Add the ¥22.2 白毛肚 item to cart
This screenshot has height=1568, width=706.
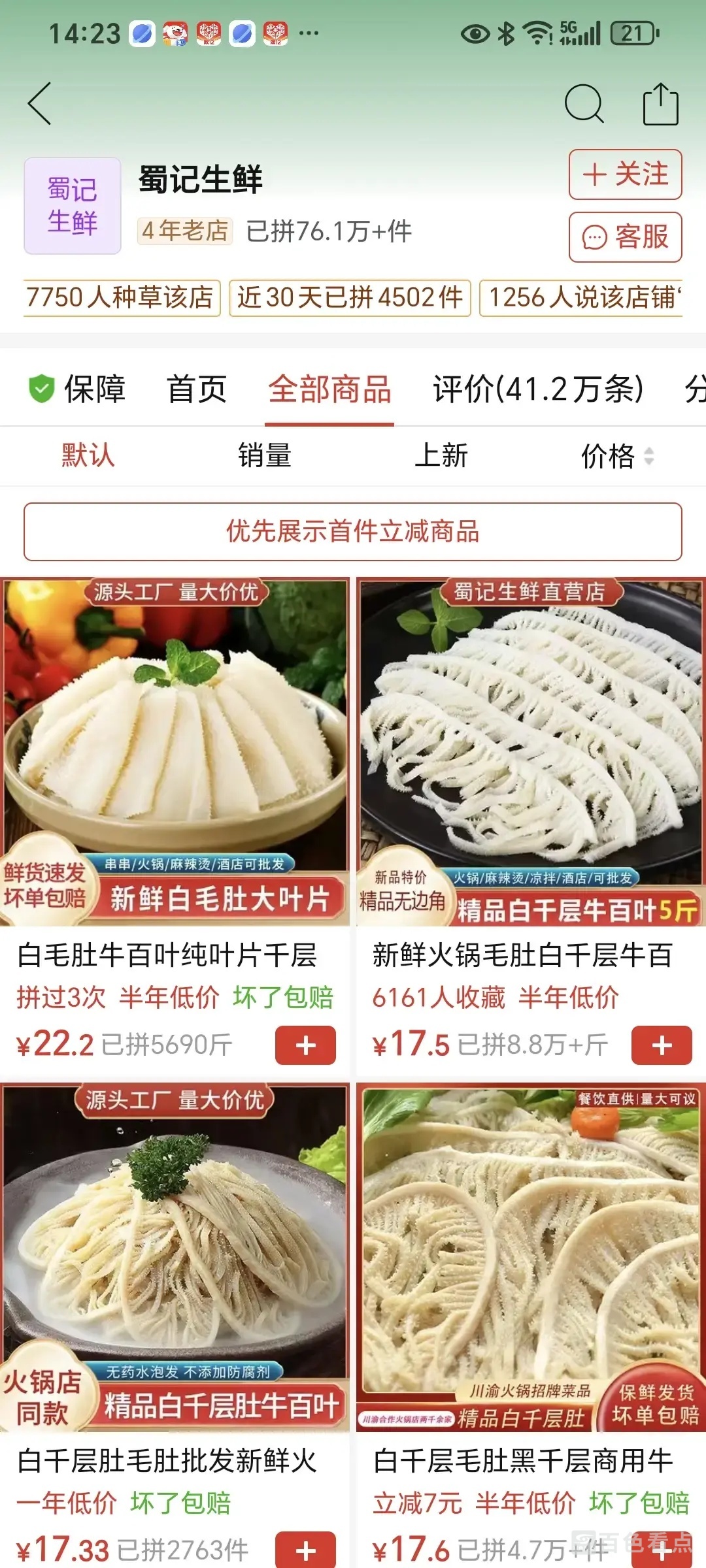[x=305, y=1045]
